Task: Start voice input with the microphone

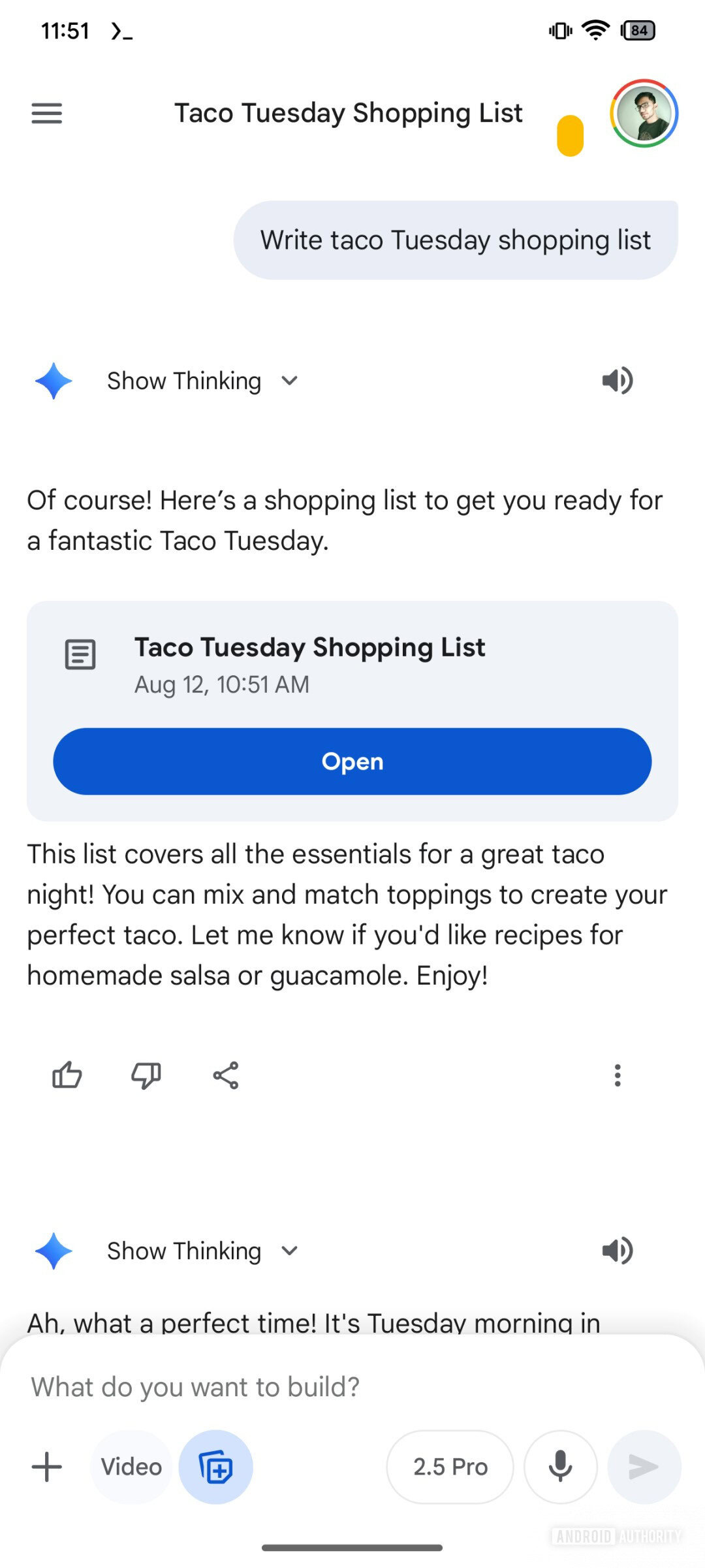Action: tap(560, 1467)
